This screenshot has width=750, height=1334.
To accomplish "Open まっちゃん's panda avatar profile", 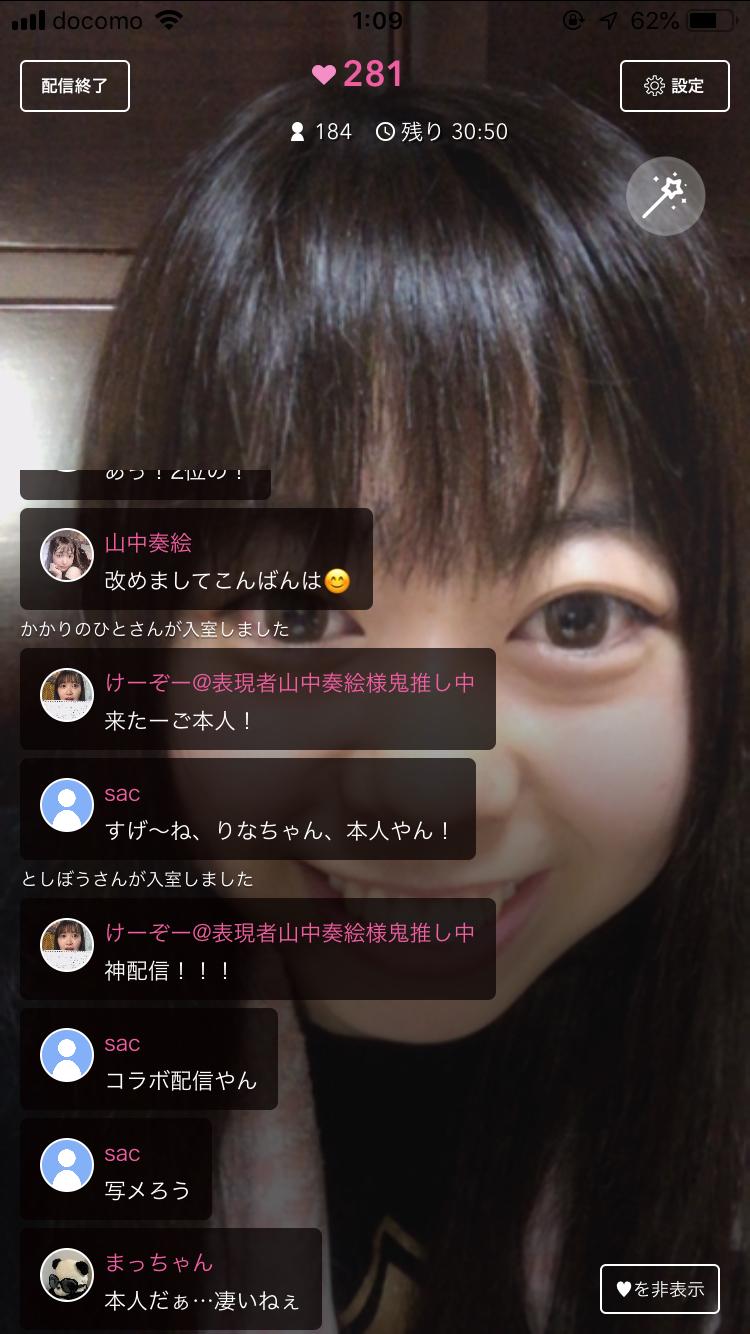I will pos(67,1275).
